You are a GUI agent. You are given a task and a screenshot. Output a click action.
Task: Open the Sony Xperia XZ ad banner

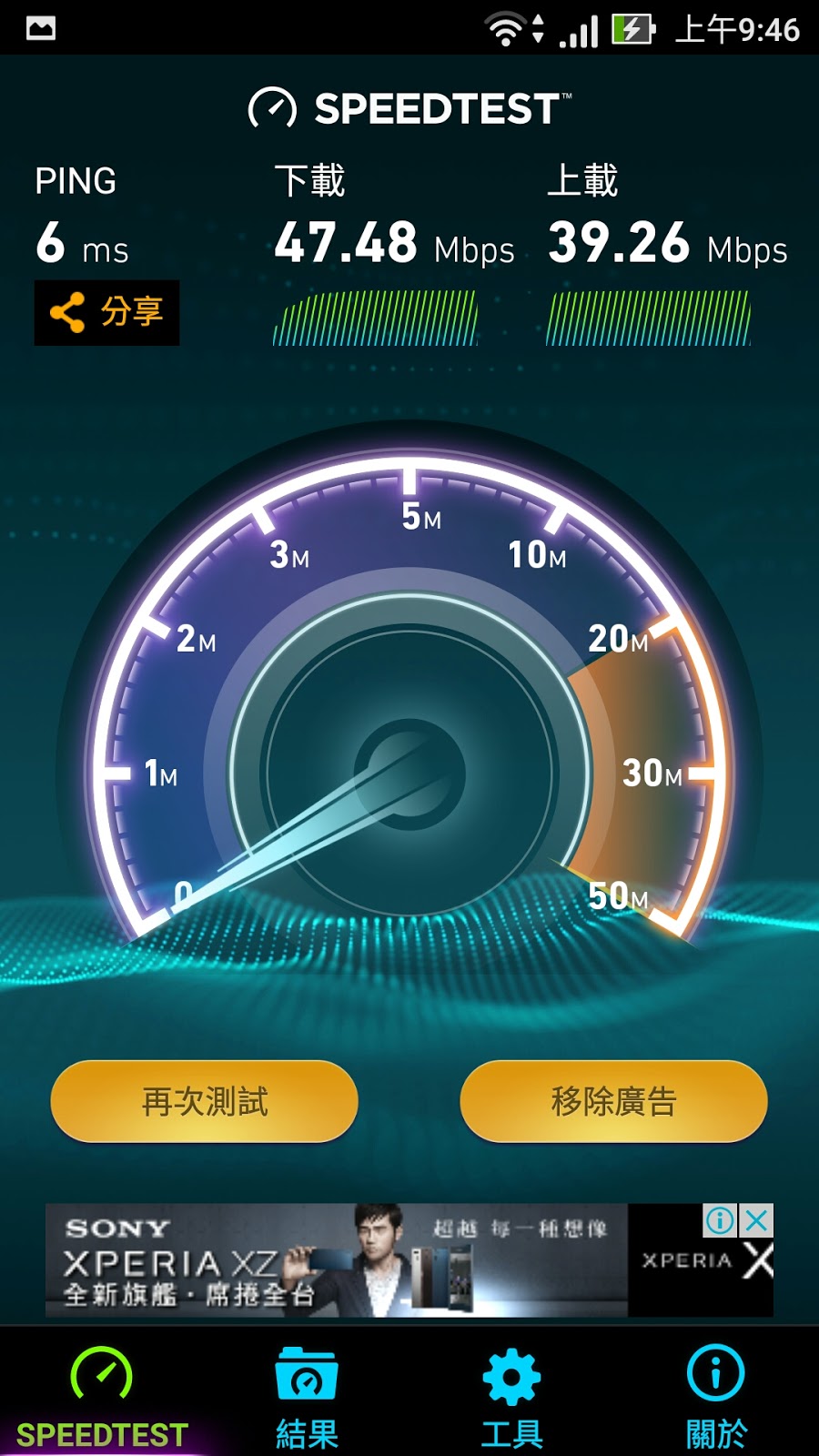[337, 1261]
